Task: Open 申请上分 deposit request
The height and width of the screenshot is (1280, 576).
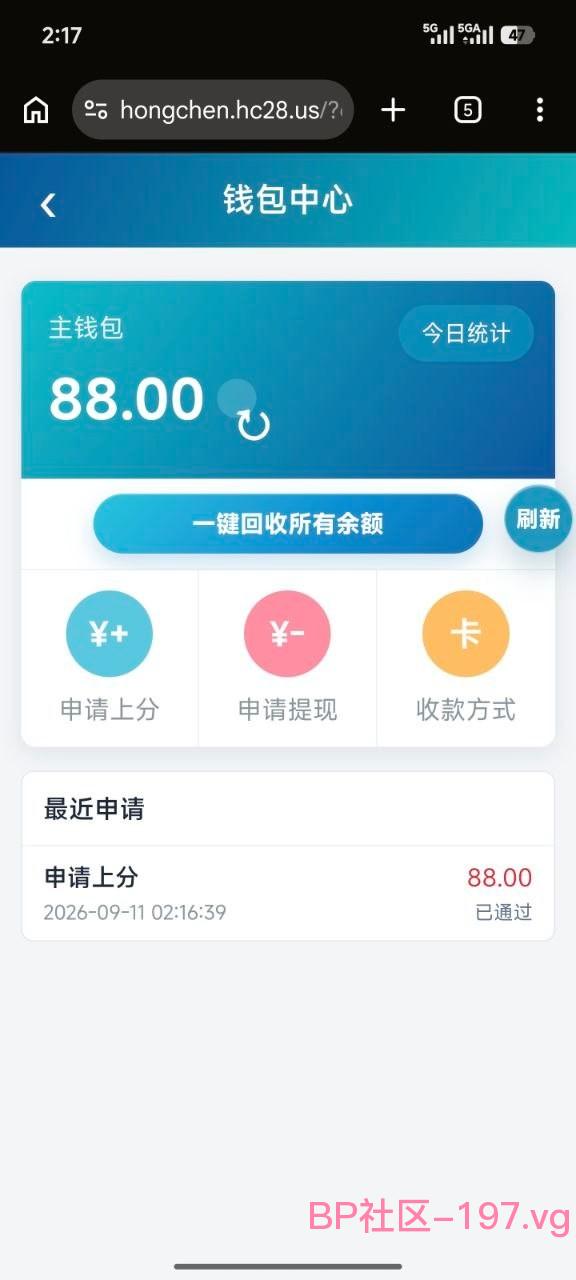Action: pos(109,657)
